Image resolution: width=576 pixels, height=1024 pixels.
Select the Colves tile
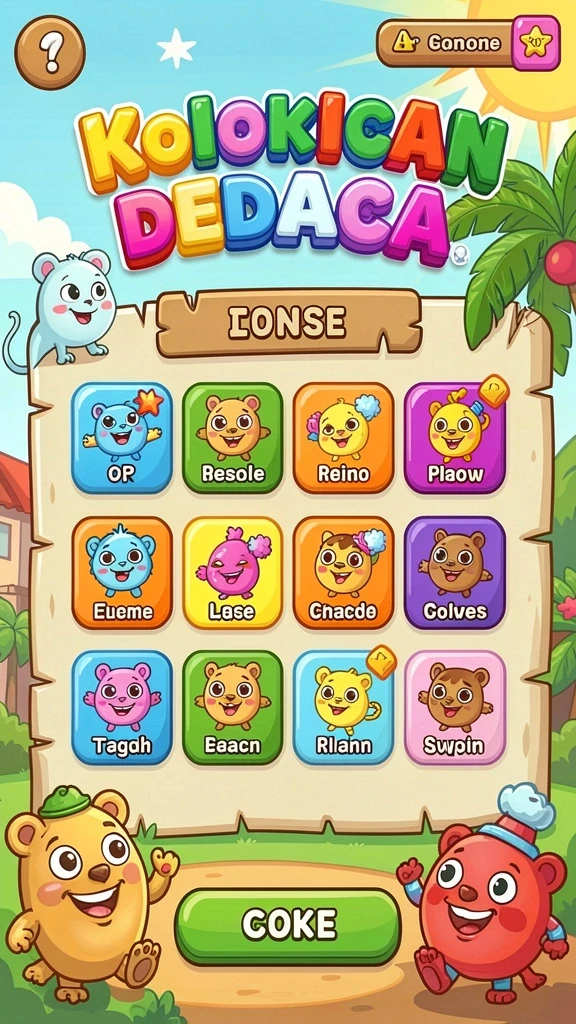pos(455,573)
